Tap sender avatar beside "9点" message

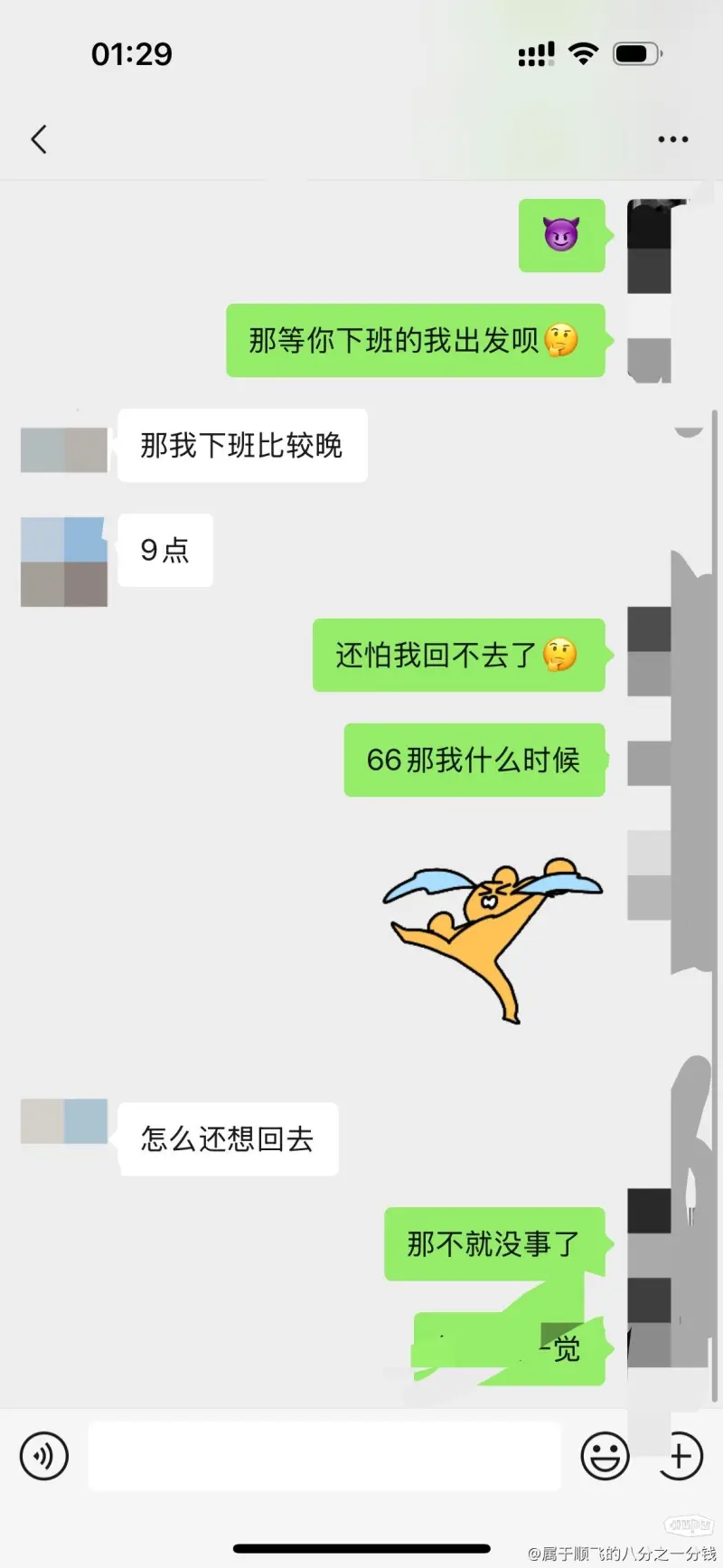tap(64, 561)
